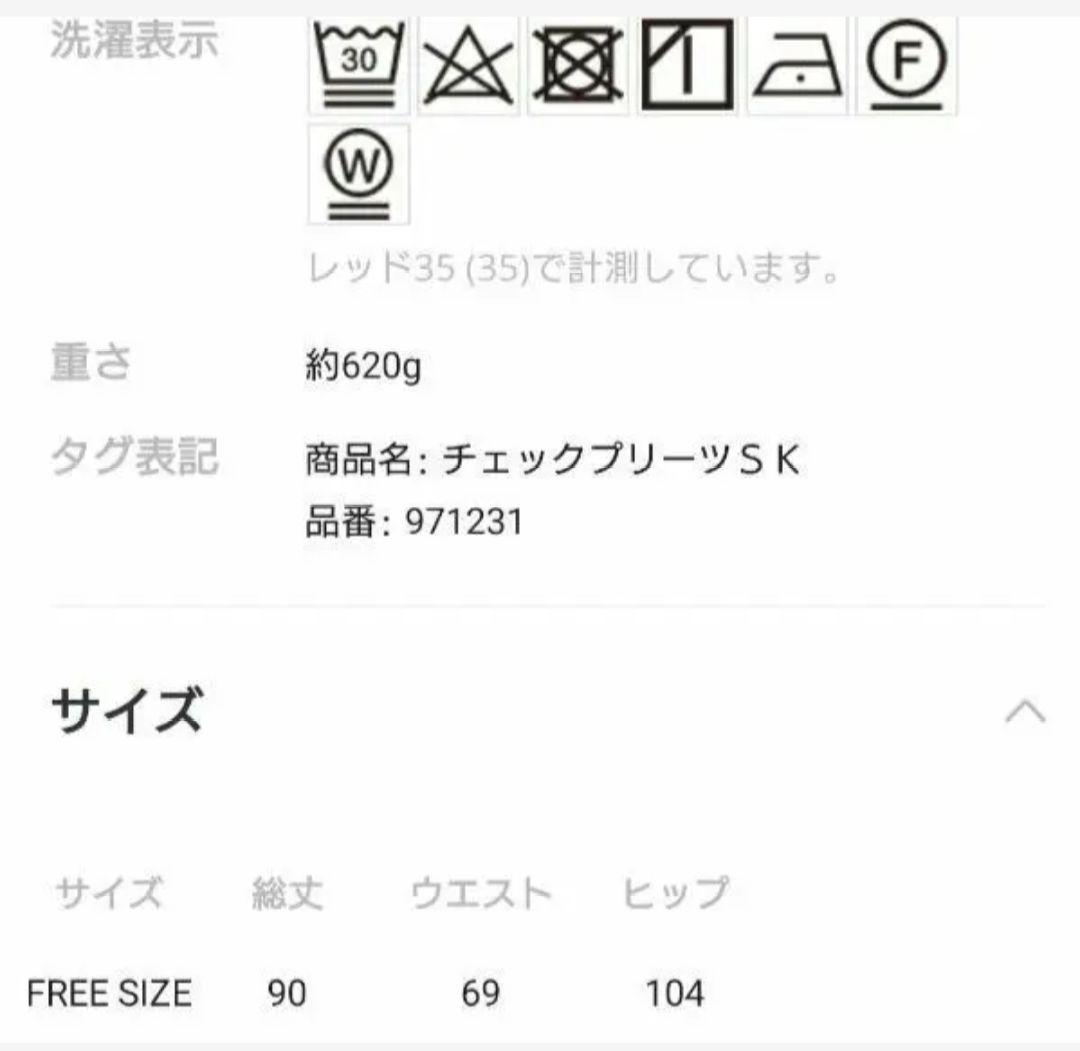Collapse the サイズ section chevron
1080x1051 pixels.
coord(1025,712)
